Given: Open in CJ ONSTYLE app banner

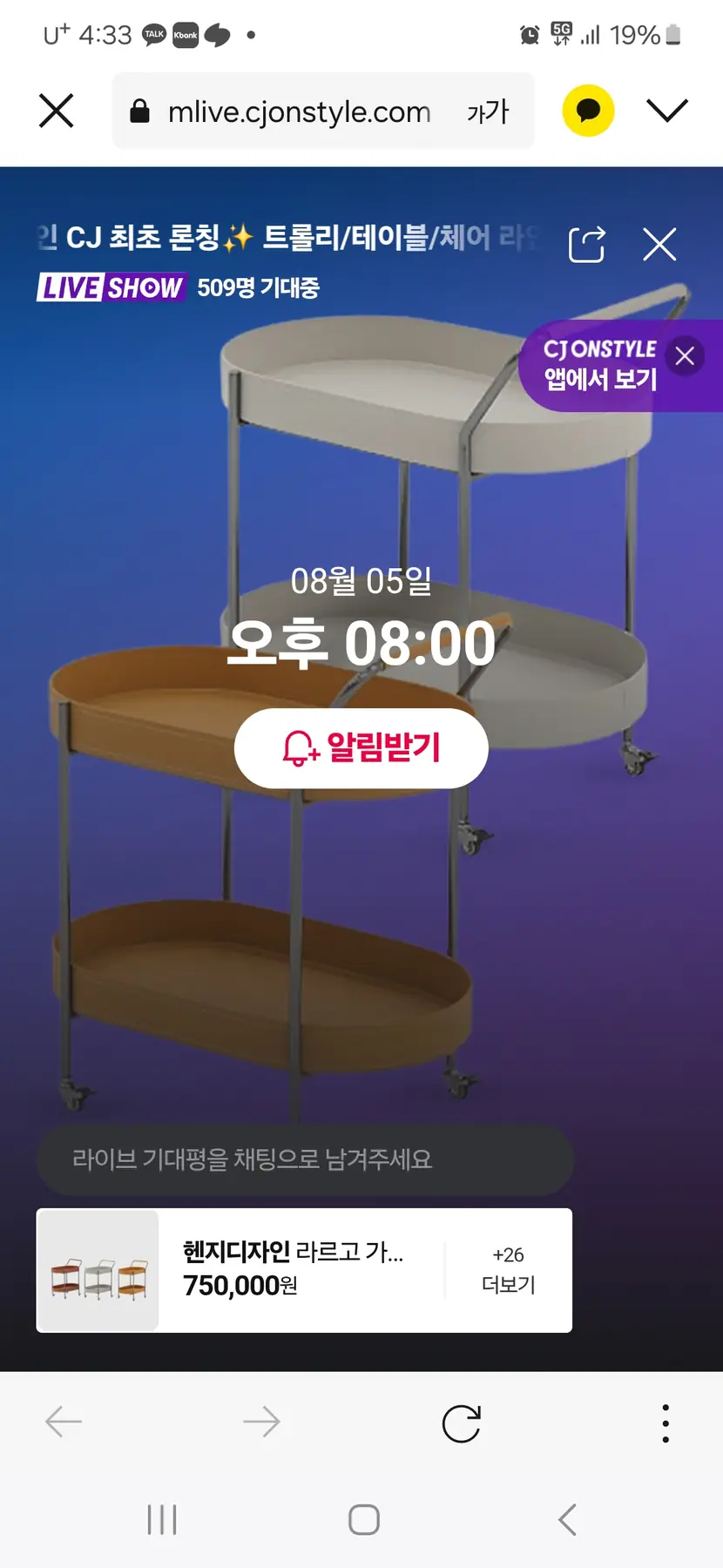Looking at the screenshot, I should [x=599, y=365].
